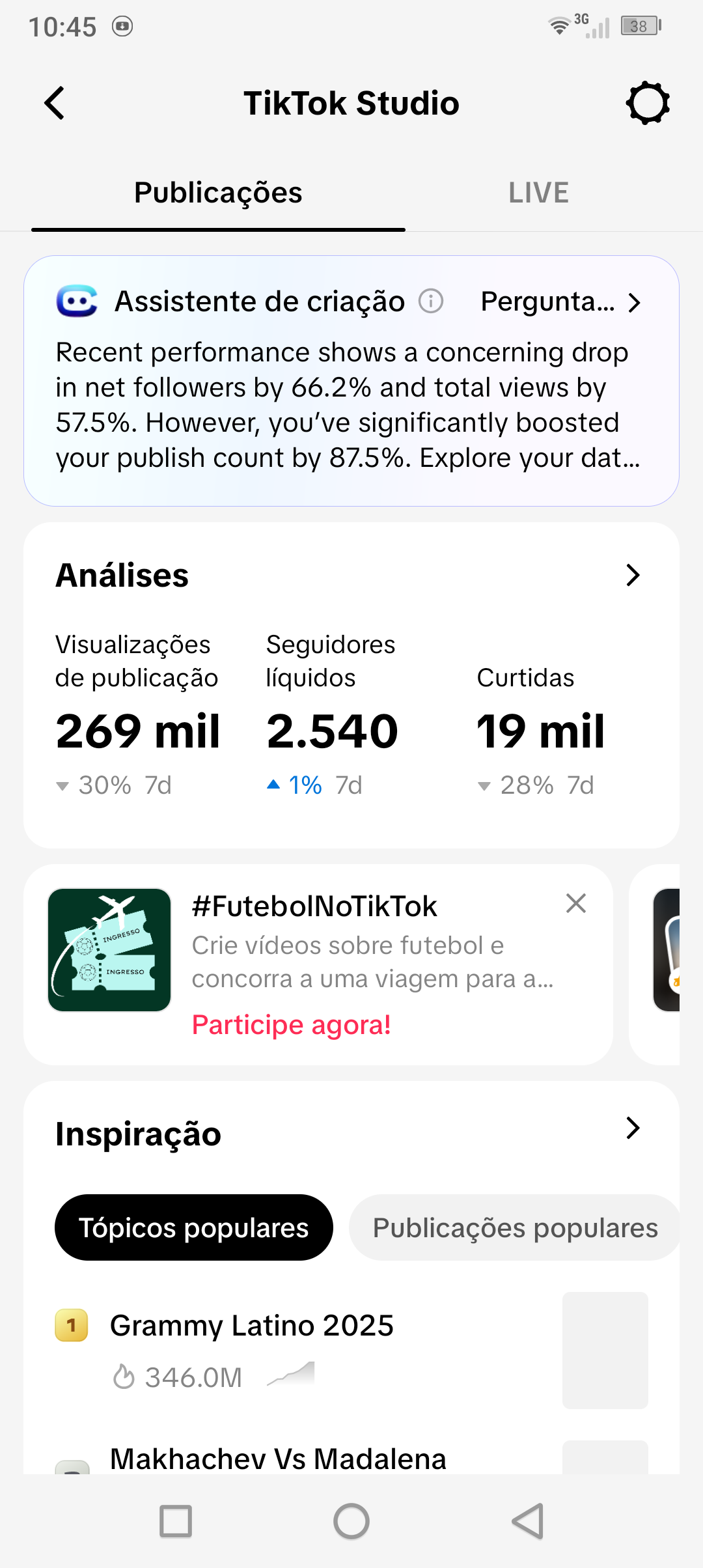The height and width of the screenshot is (1568, 703).
Task: Open Pergunta link in the creation assistant
Action: point(560,301)
